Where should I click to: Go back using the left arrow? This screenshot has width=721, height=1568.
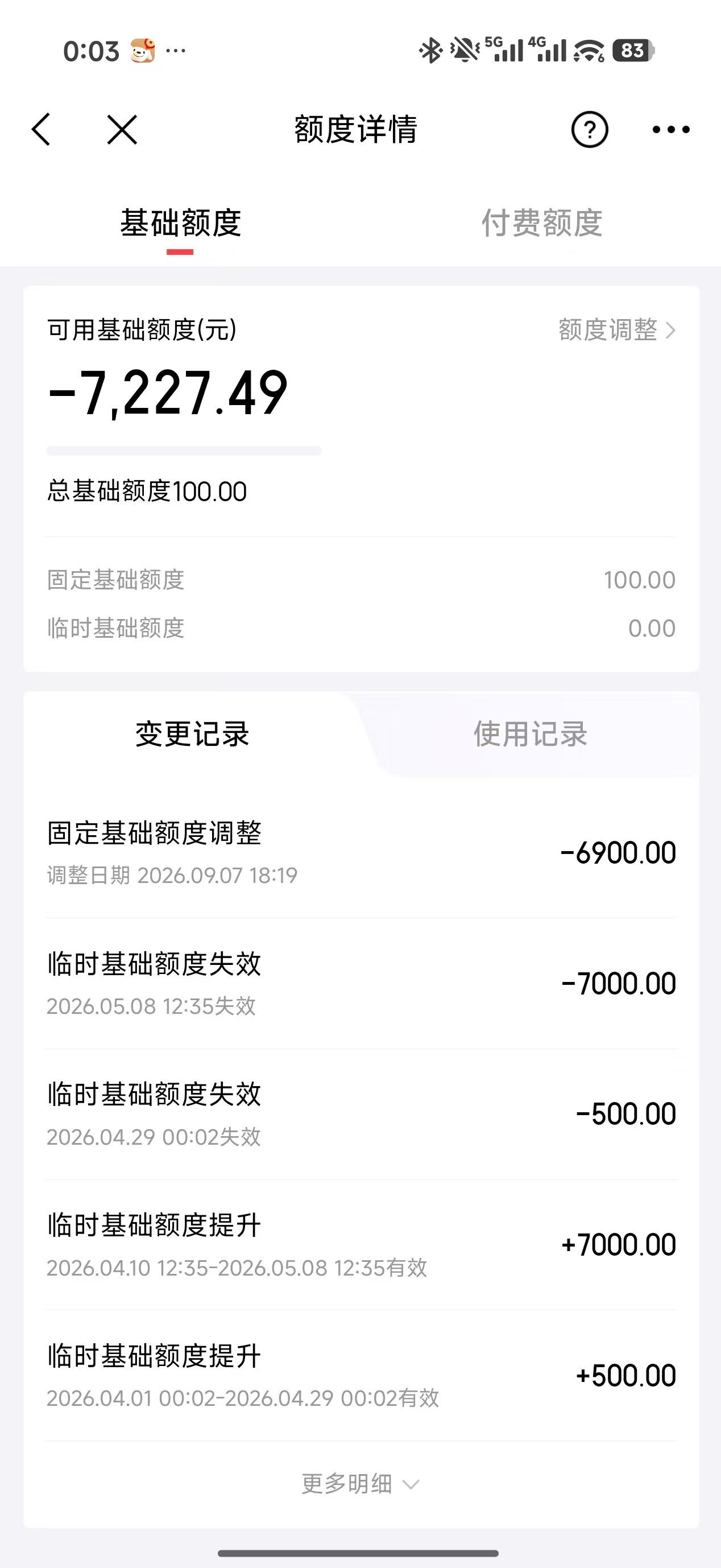tap(42, 129)
